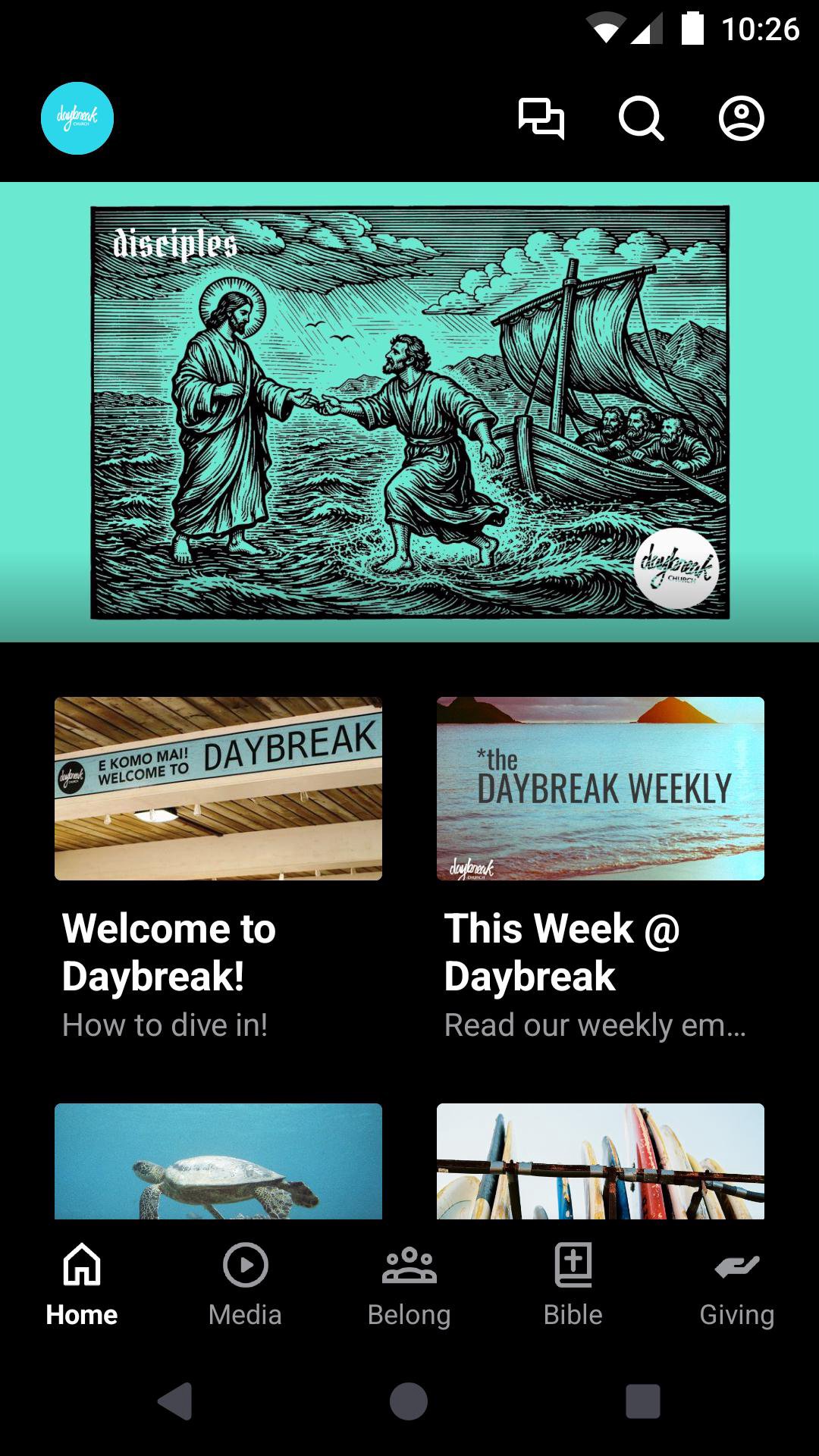The height and width of the screenshot is (1456, 819).
Task: Open the sea turtle card
Action: (218, 1161)
